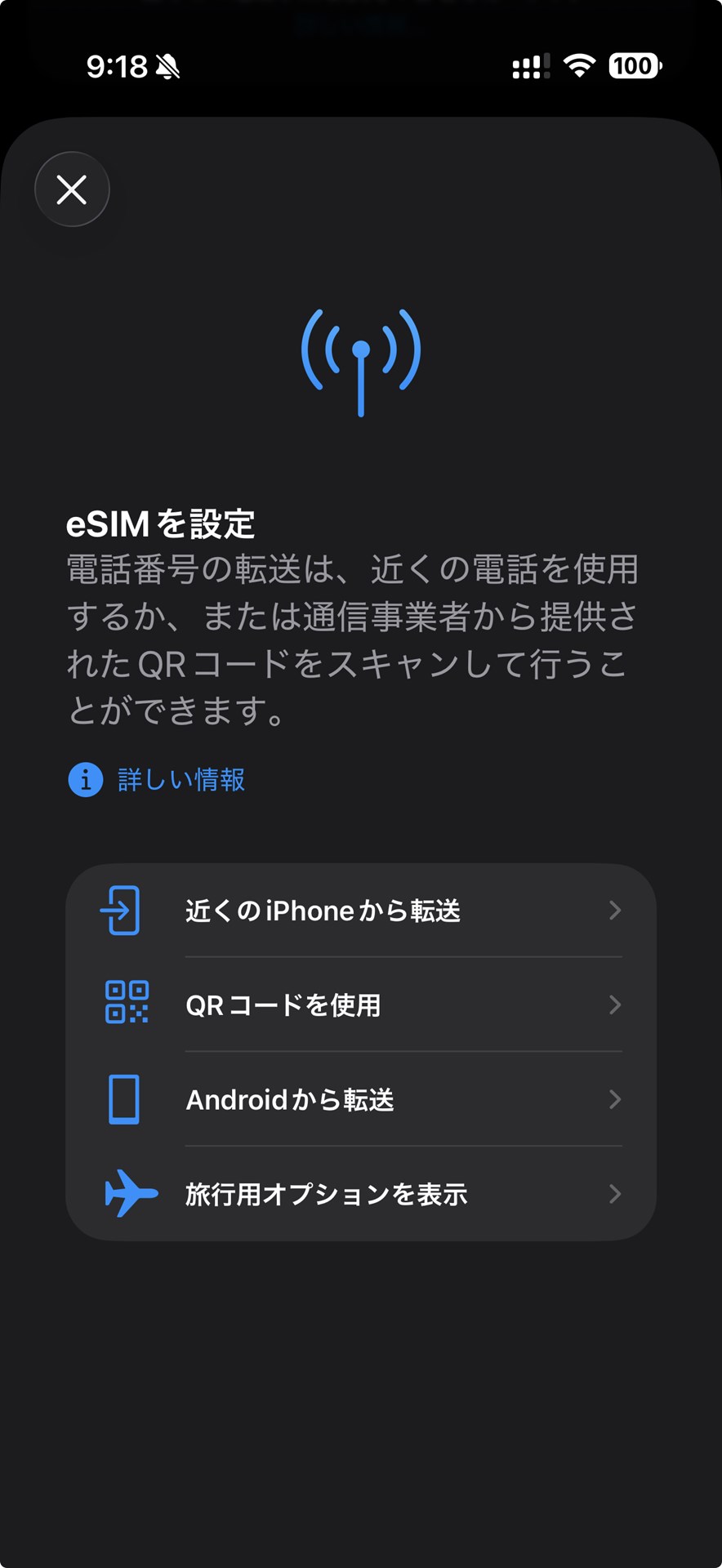Open the chevron for 旅行用オプションを表示
The image size is (722, 1568).
pos(615,1194)
